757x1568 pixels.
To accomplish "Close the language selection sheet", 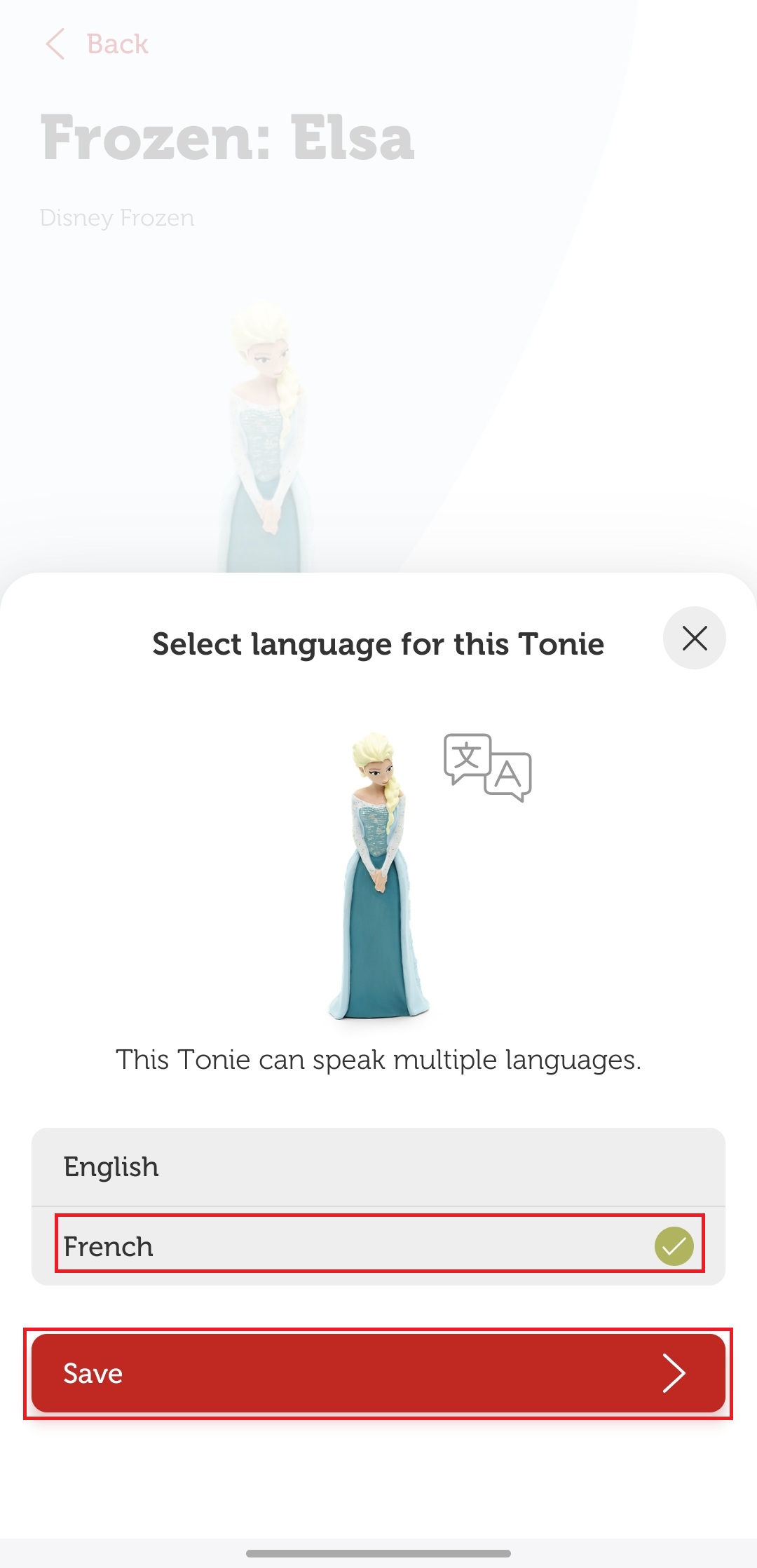I will (x=694, y=638).
